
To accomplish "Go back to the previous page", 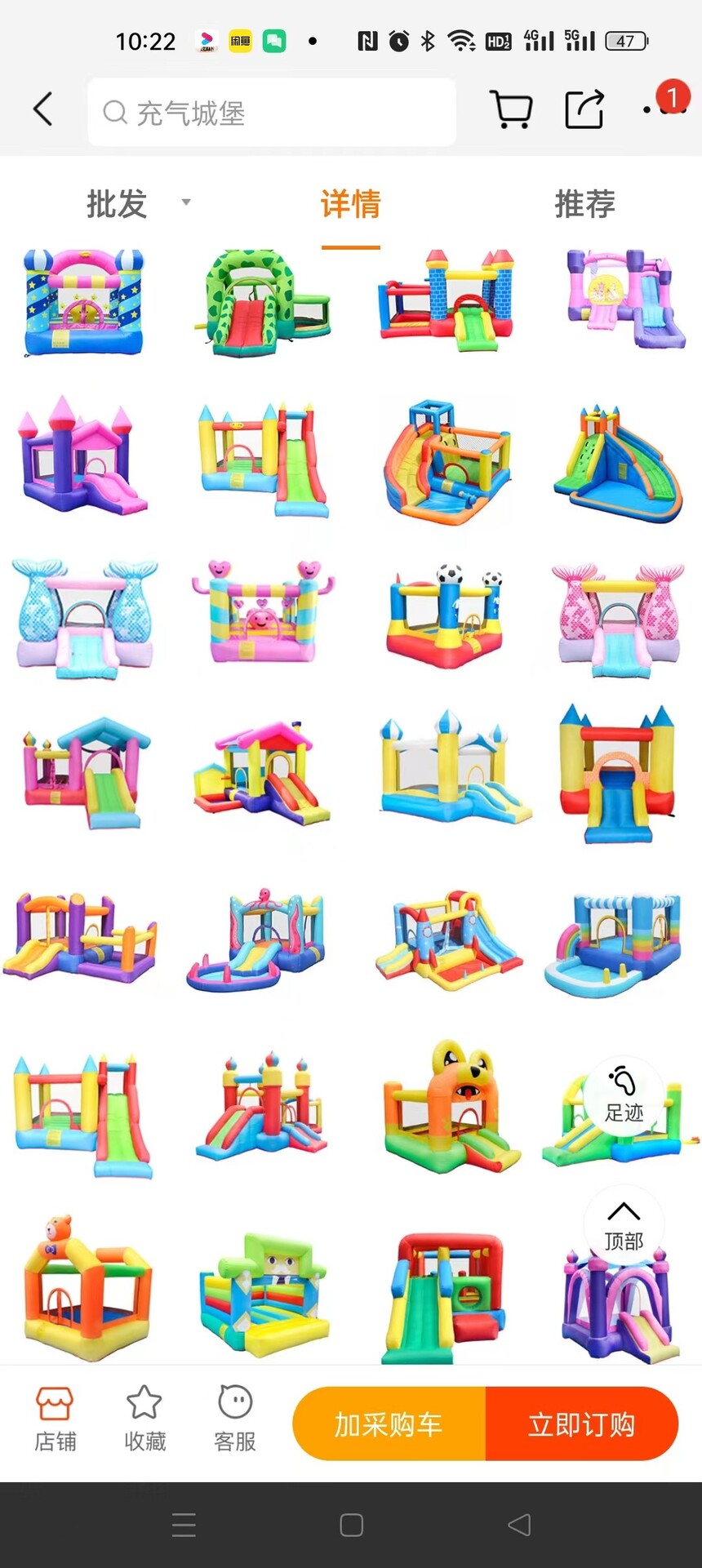I will point(43,109).
